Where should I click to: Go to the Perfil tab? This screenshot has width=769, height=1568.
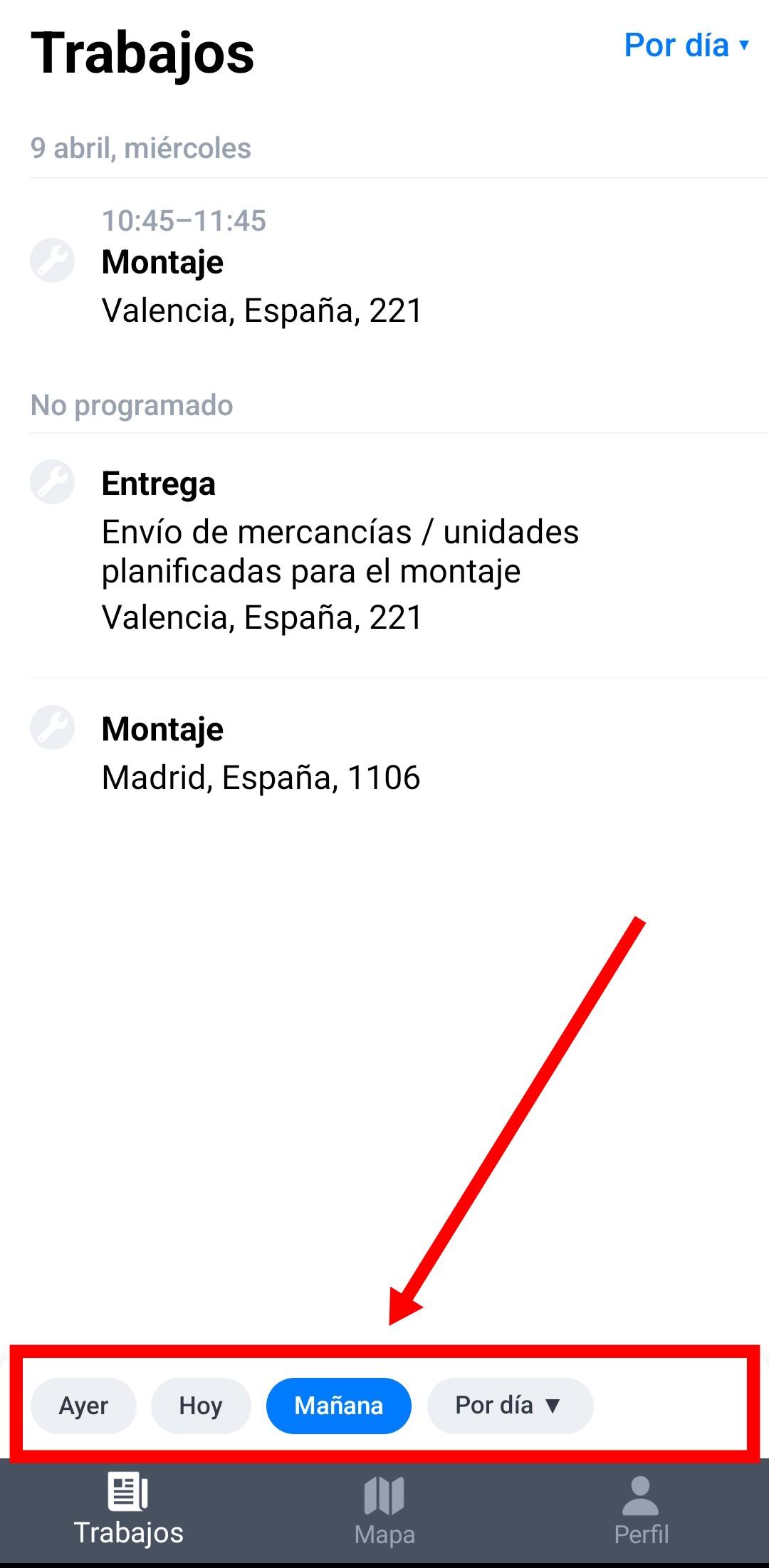pos(641,1510)
